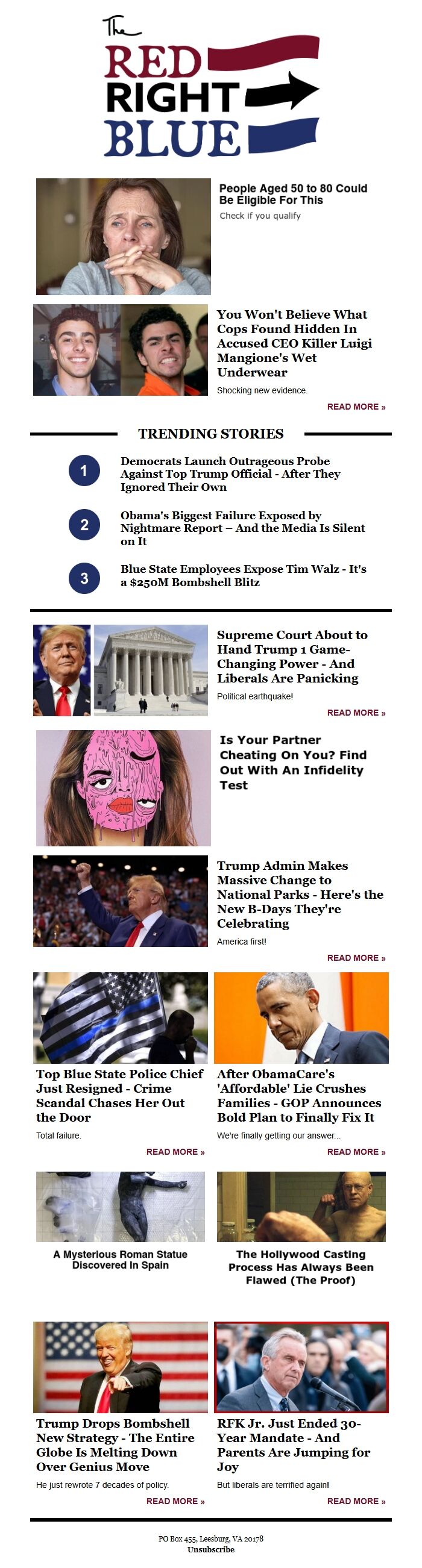Open the Luigi Mangione story's Read More link

pyautogui.click(x=356, y=407)
